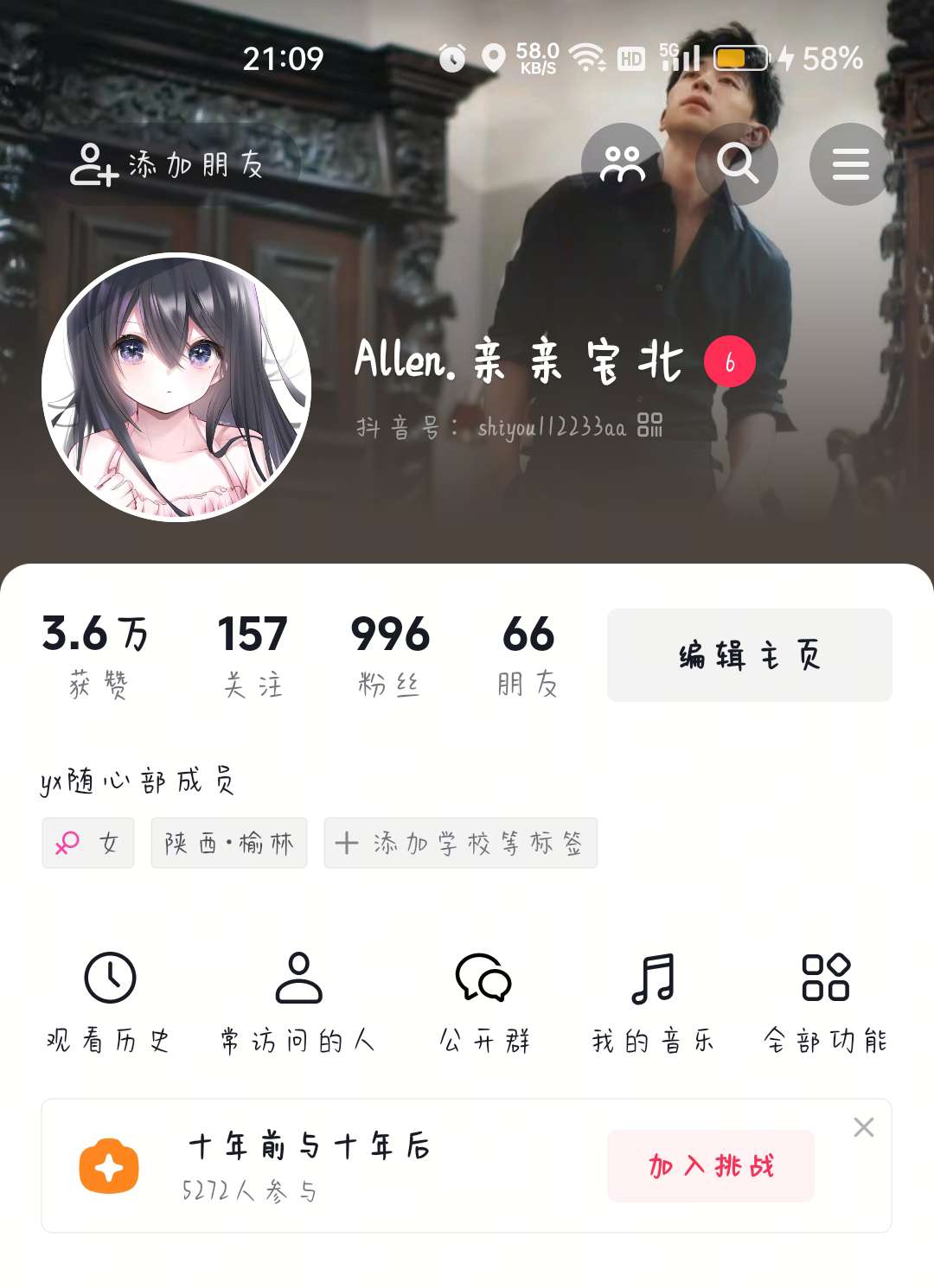Open the 粉丝 followers list
The width and height of the screenshot is (934, 1288).
(x=390, y=655)
